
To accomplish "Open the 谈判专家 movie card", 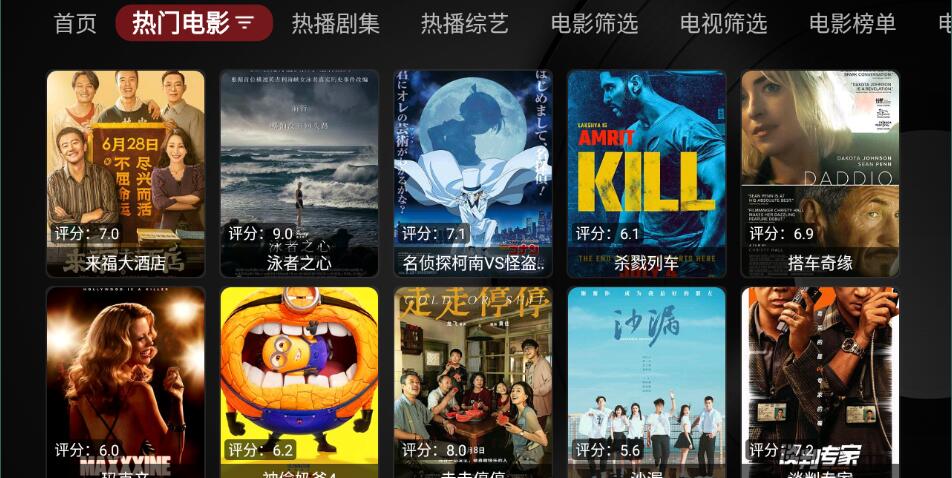I will click(820, 382).
